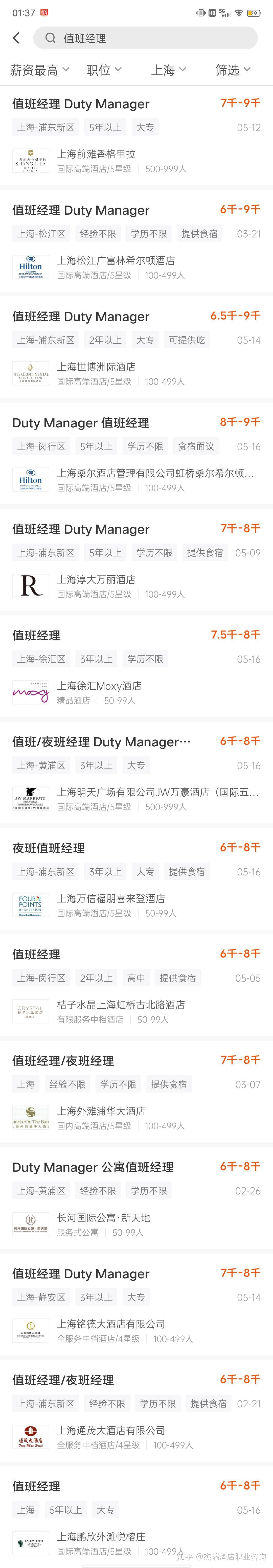Open the 上海徐汇Moxy酒店 job

[136, 668]
